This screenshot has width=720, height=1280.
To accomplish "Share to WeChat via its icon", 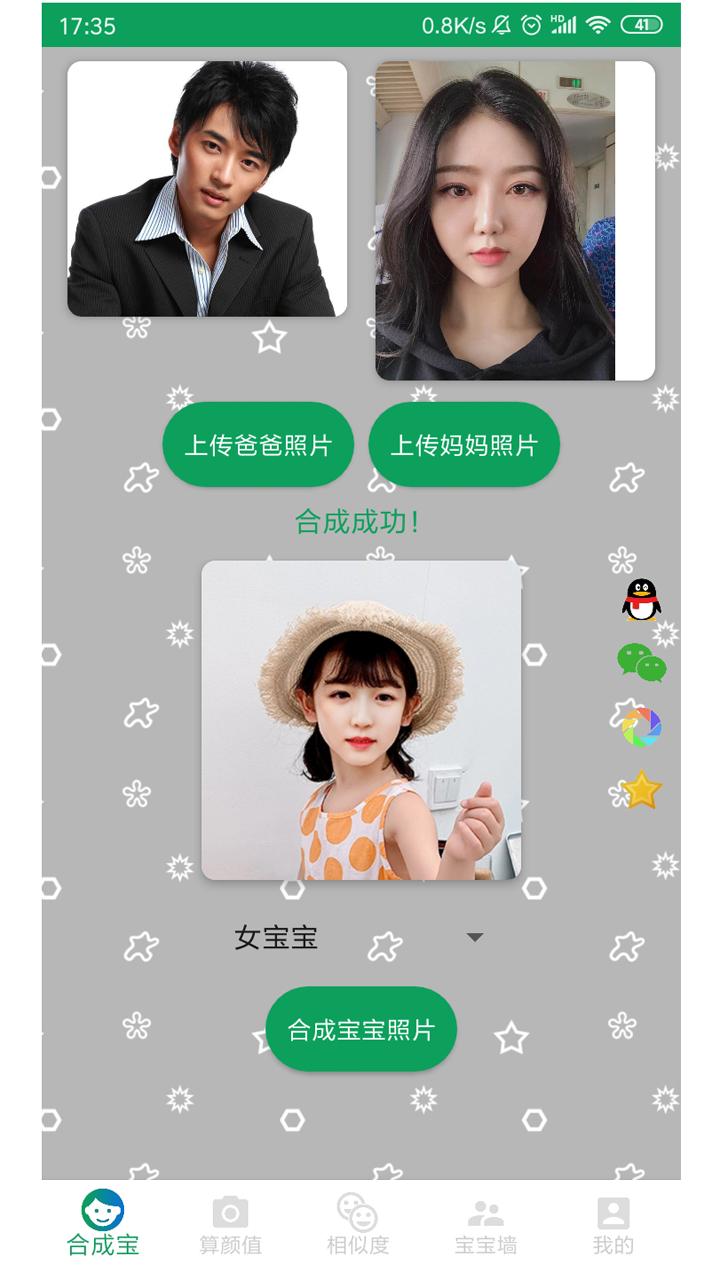I will point(641,662).
